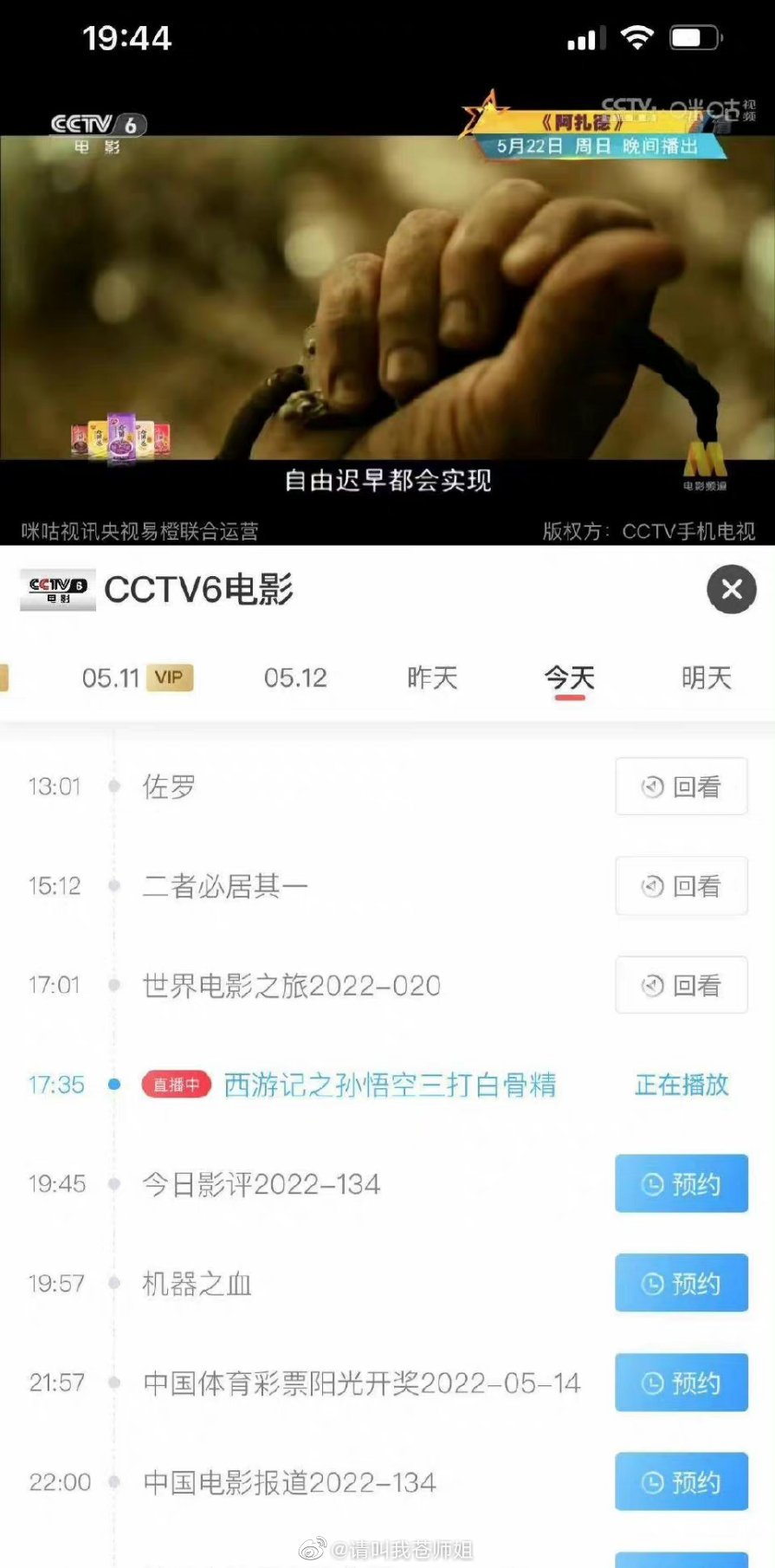Tap 预约 for 机器之血

click(x=681, y=1283)
